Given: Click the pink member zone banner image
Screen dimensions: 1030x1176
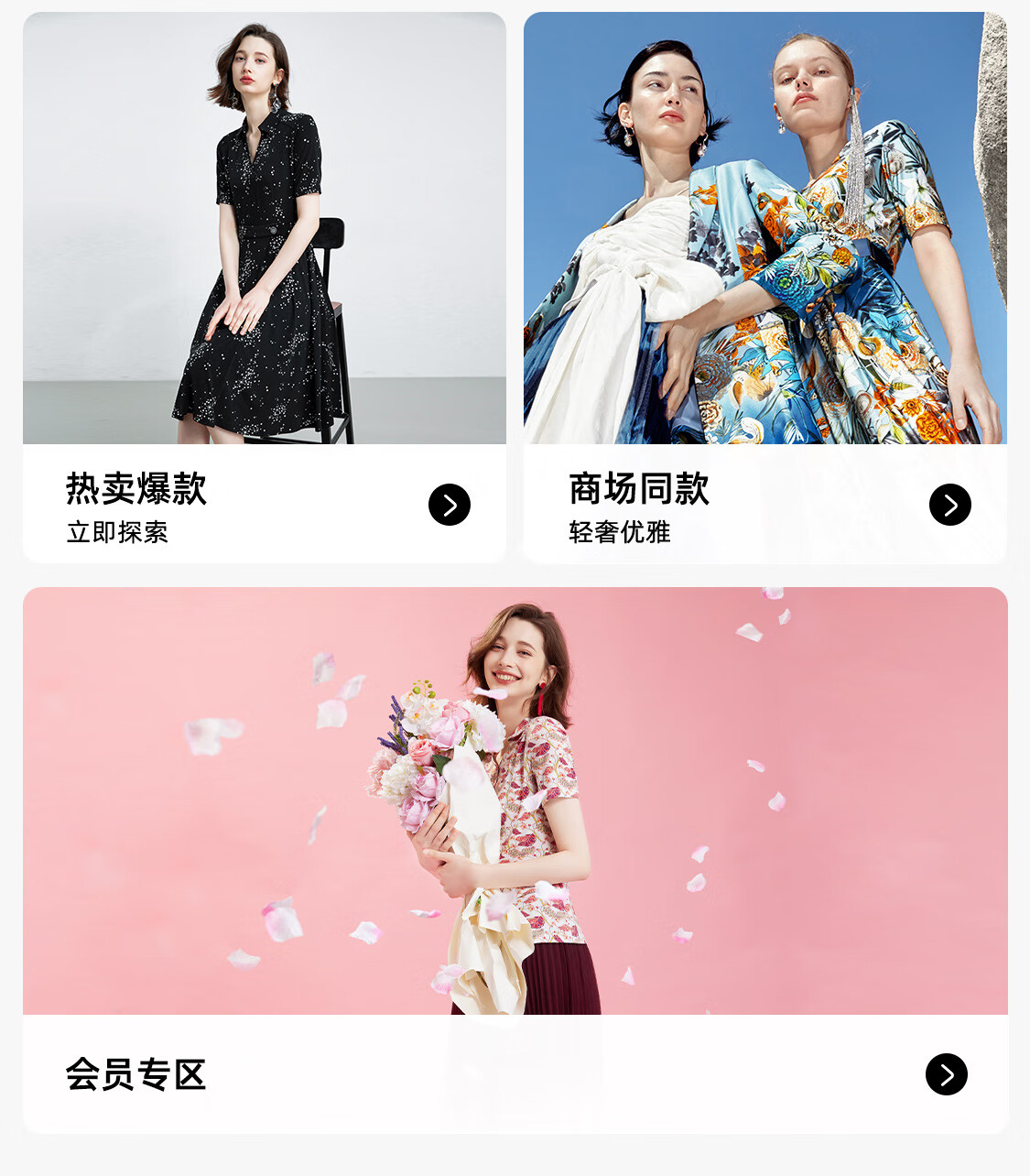Looking at the screenshot, I should pyautogui.click(x=513, y=806).
